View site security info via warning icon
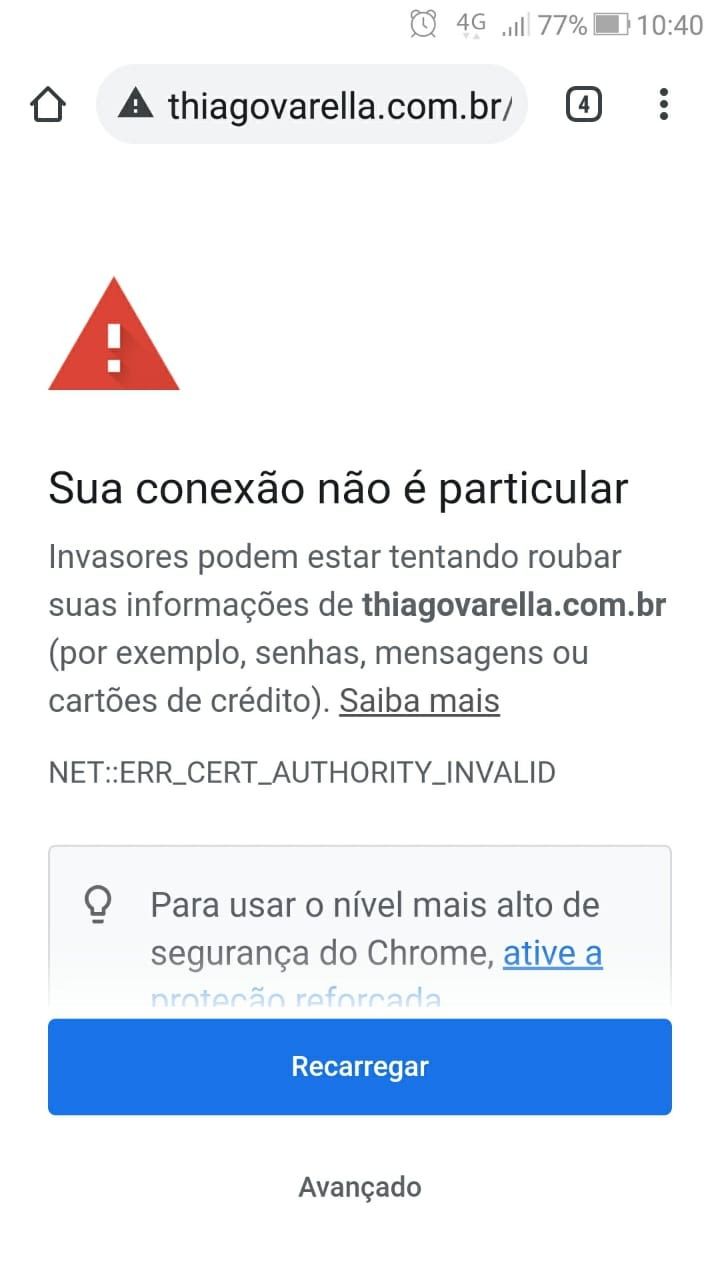 pos(136,104)
